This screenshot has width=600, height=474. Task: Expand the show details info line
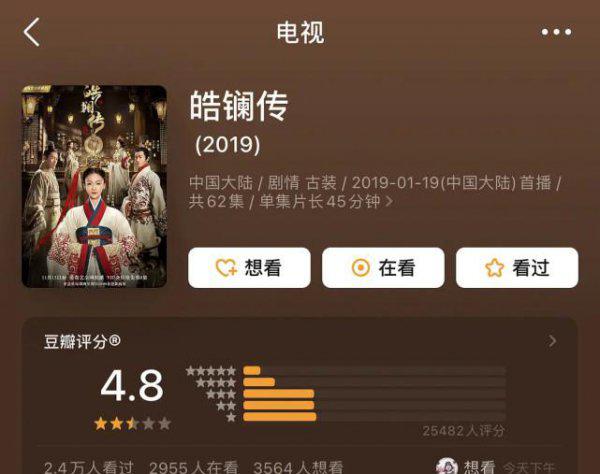click(388, 202)
